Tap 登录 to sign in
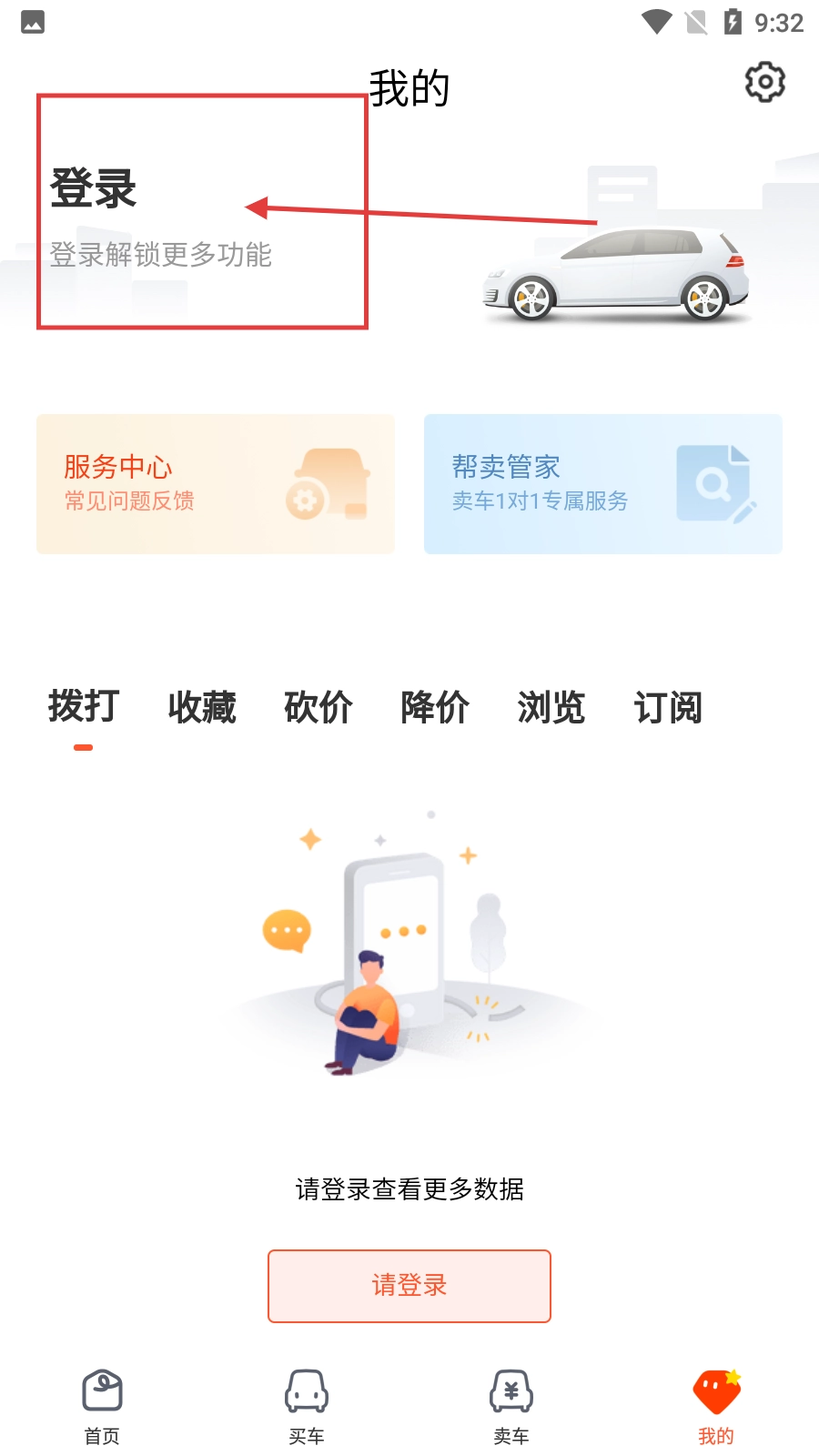This screenshot has height=1456, width=819. tap(94, 189)
